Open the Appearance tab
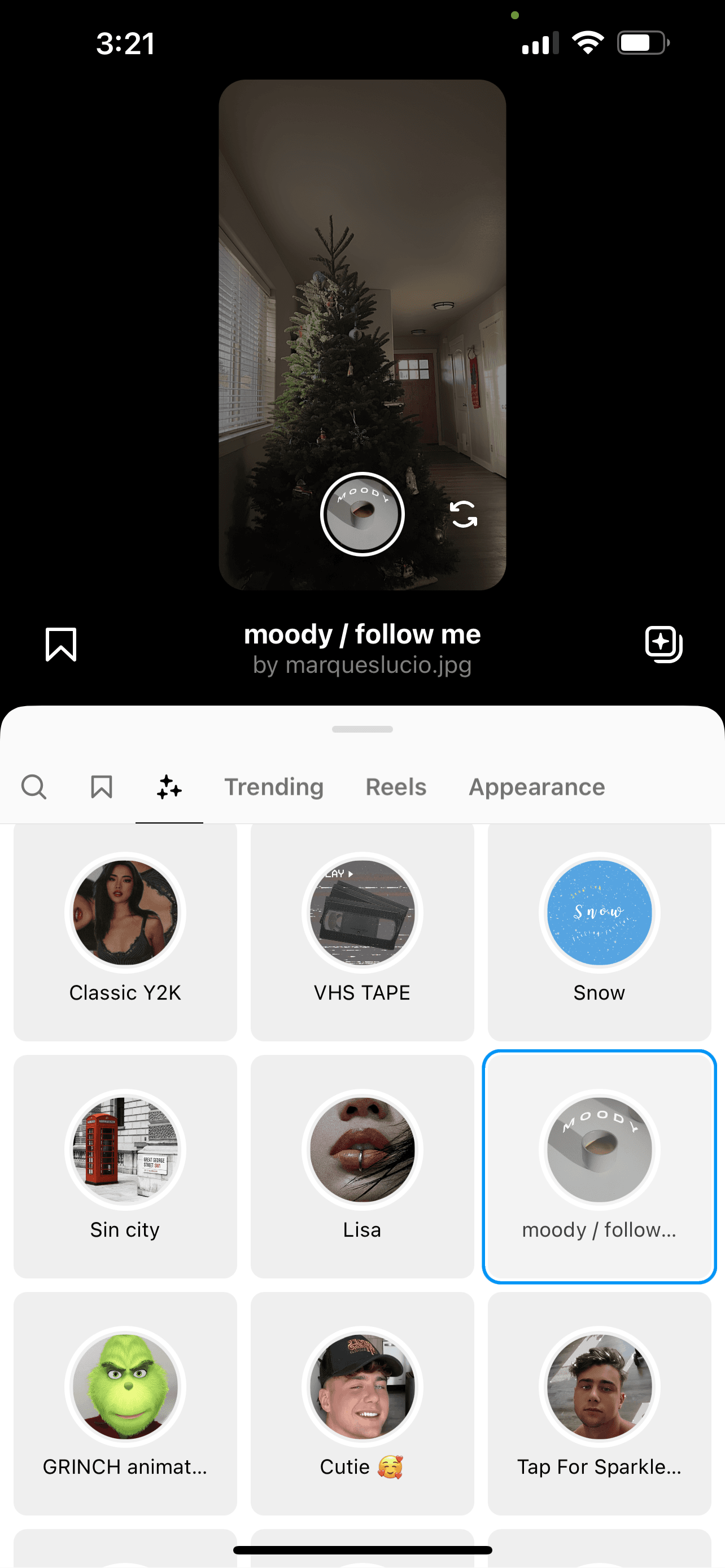 point(536,786)
